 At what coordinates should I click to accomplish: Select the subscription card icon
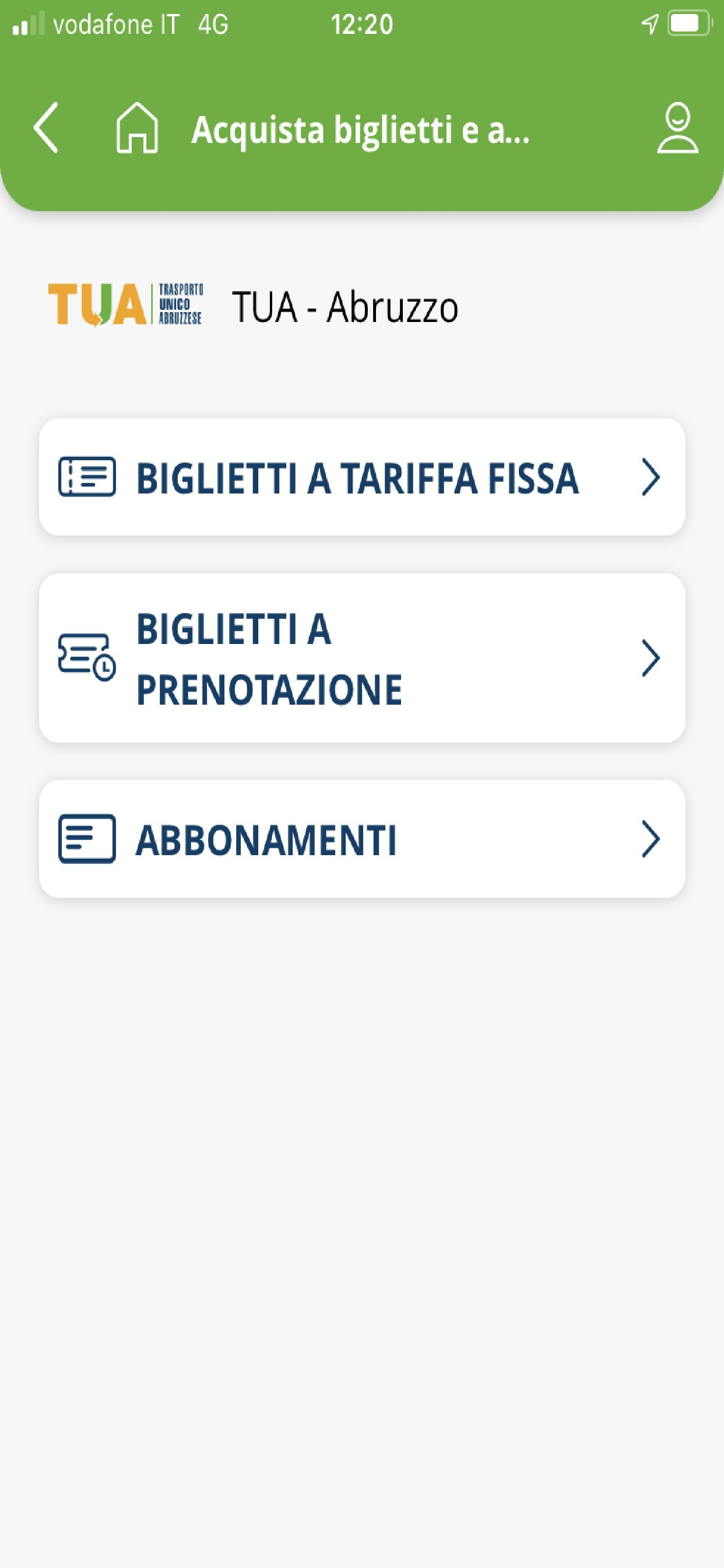87,839
